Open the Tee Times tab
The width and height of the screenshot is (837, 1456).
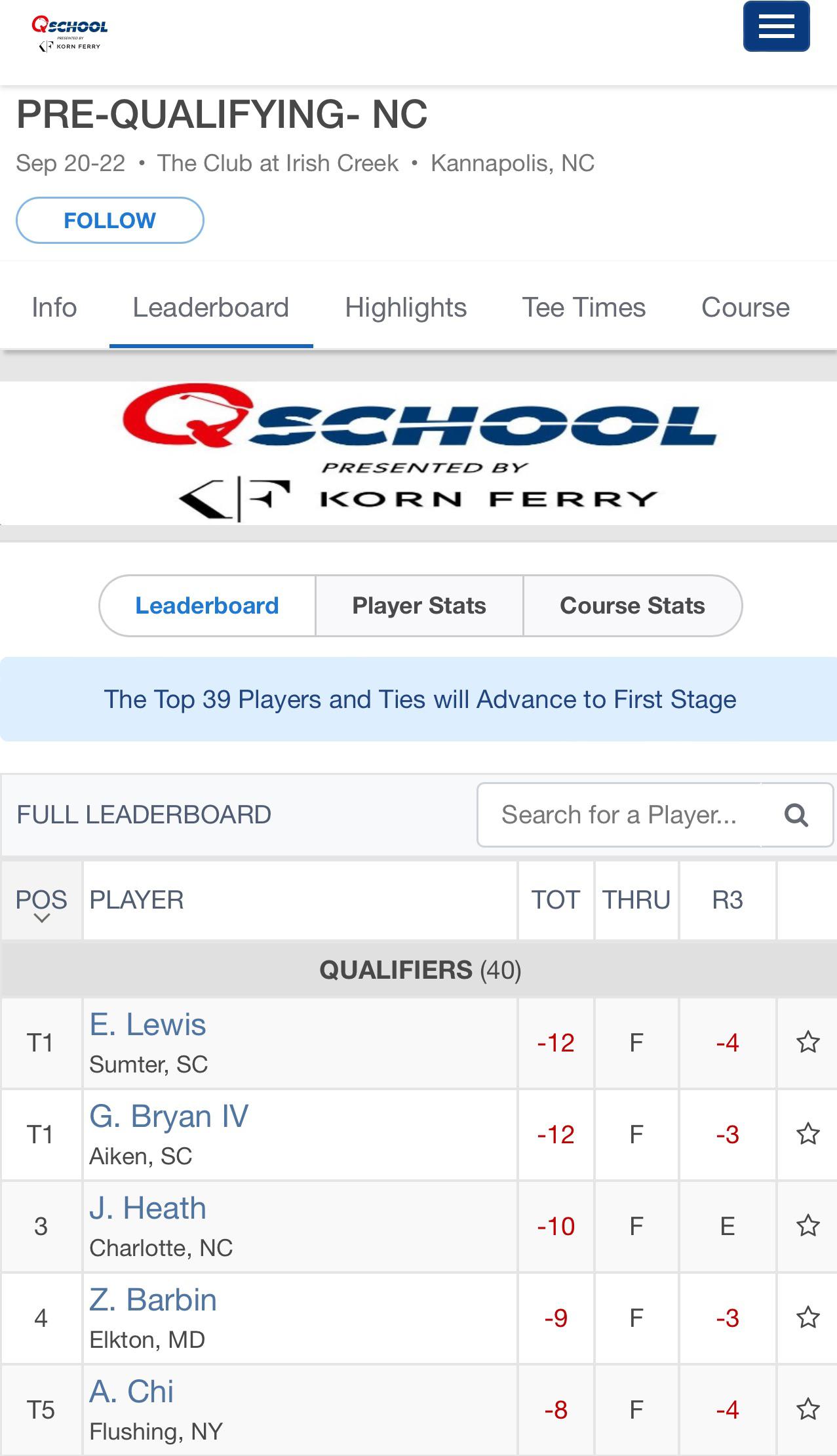(583, 307)
